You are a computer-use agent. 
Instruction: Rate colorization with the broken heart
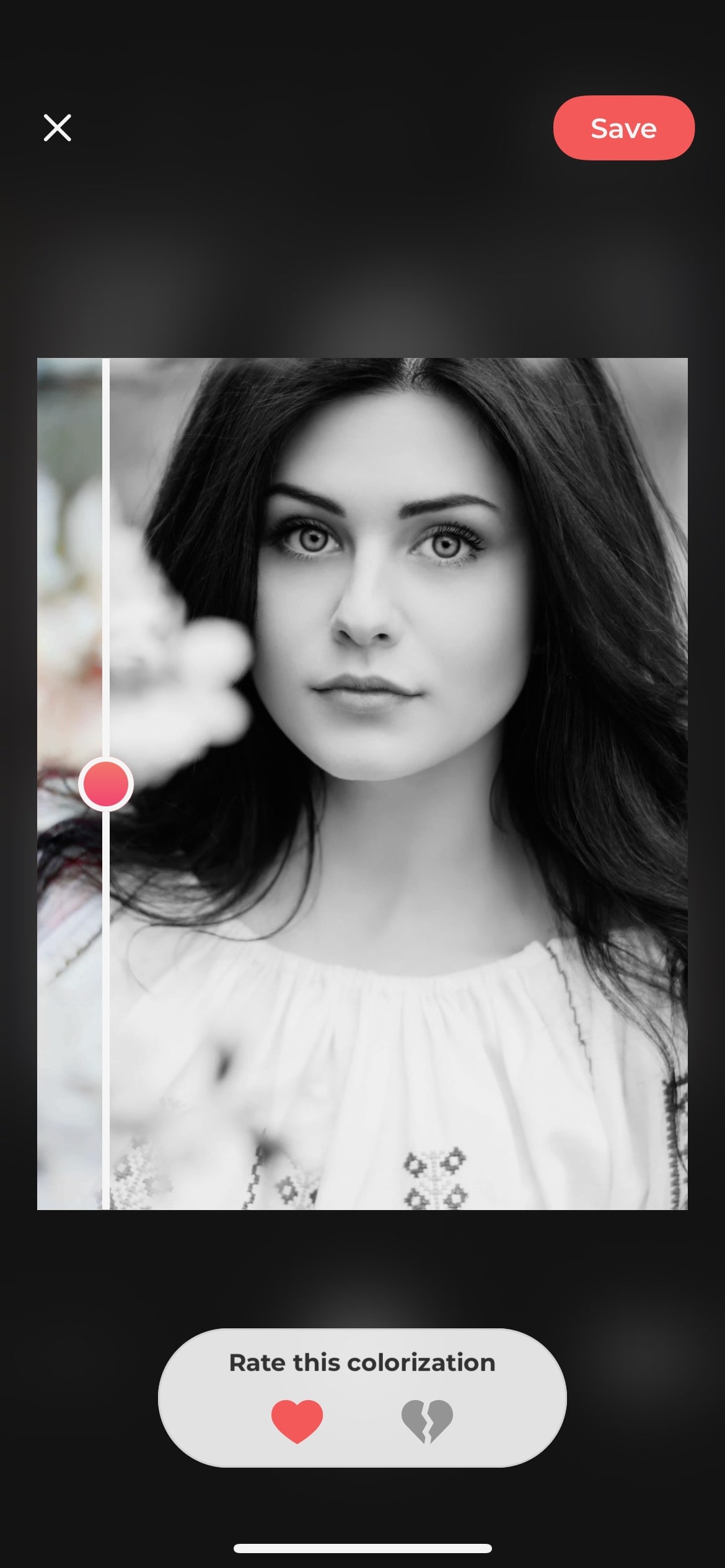(427, 1421)
